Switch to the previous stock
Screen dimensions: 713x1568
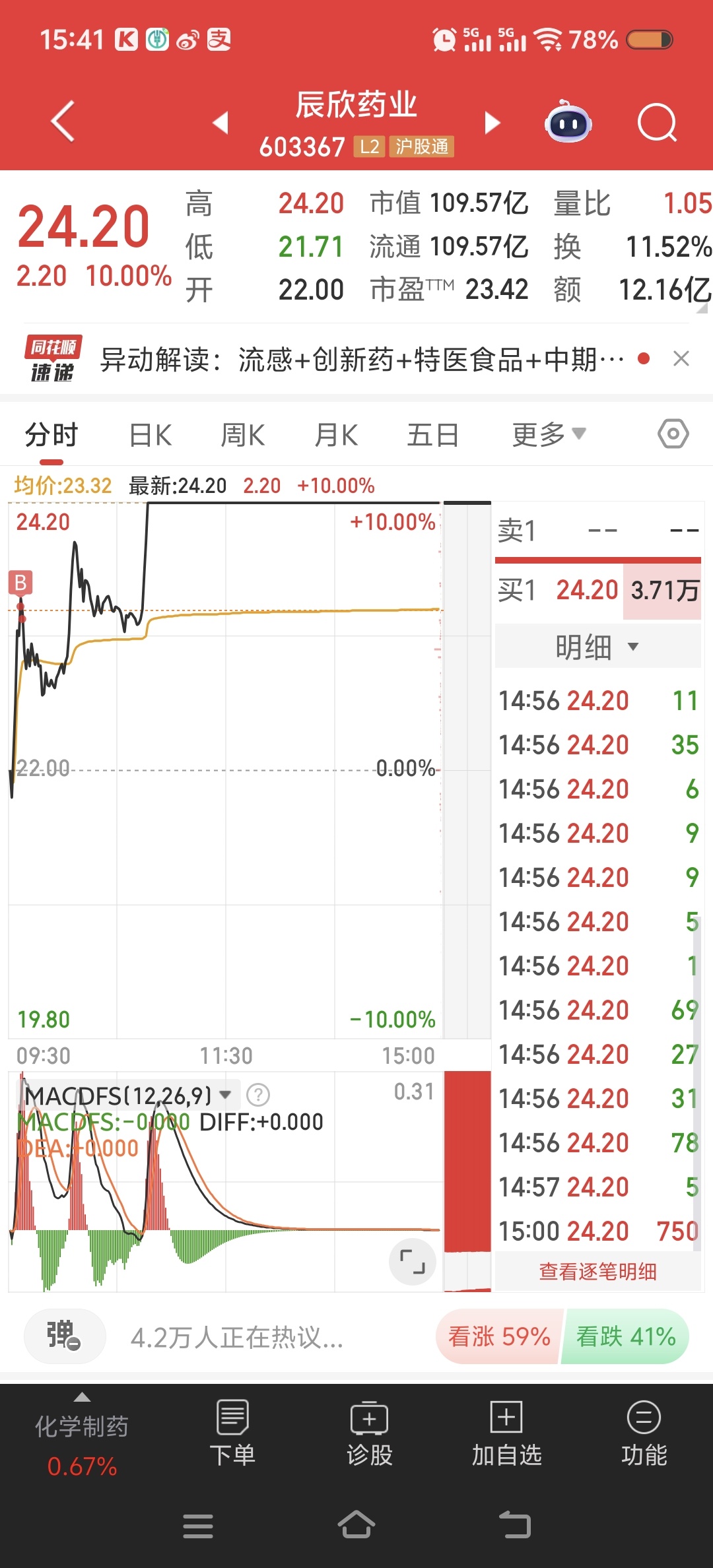click(221, 122)
